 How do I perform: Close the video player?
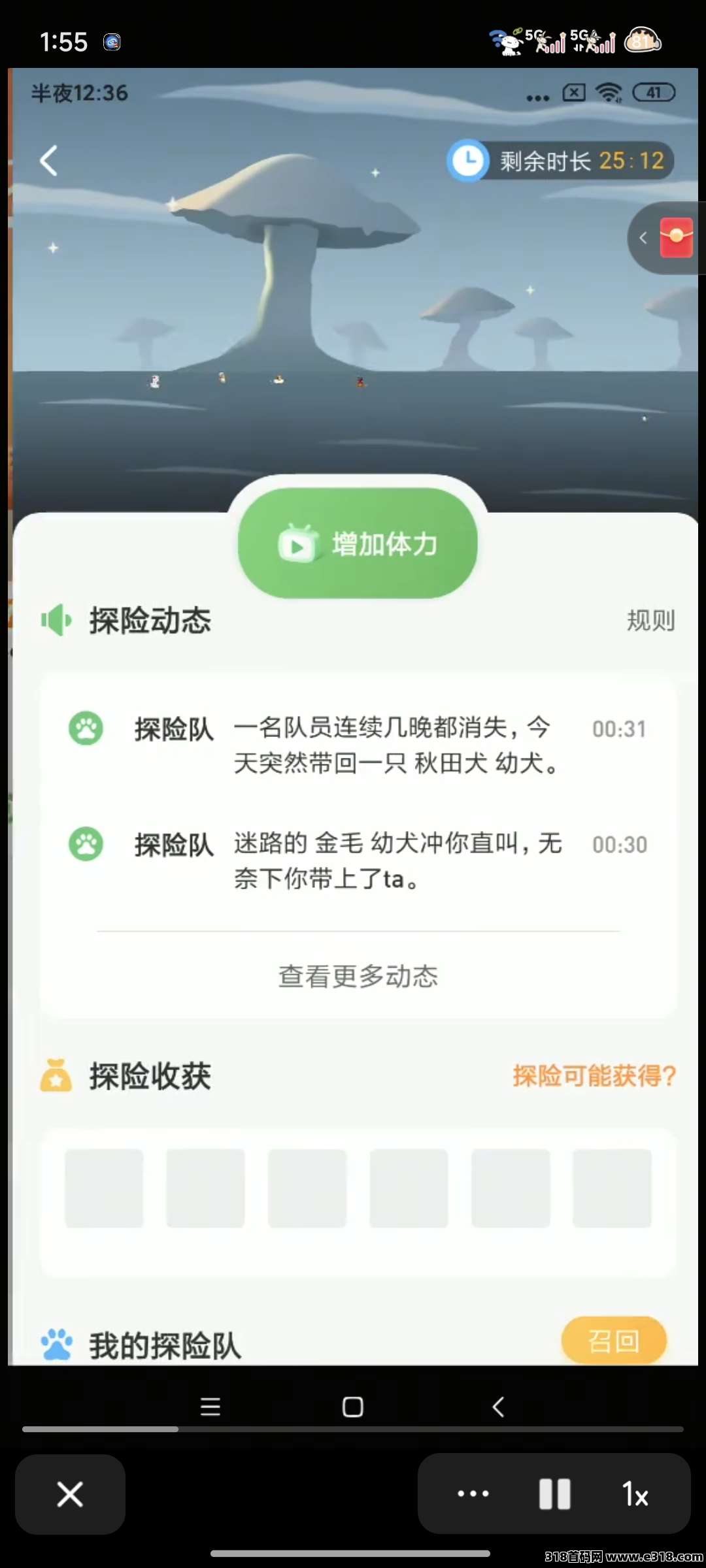[x=70, y=1494]
